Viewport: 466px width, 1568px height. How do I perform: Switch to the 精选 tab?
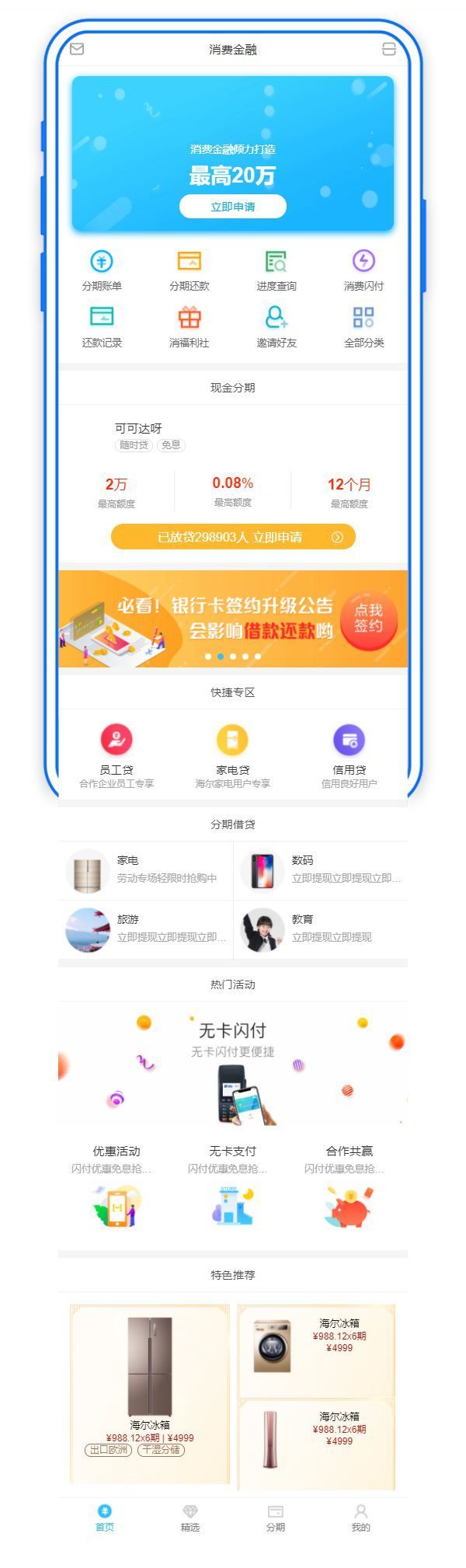[190, 1517]
